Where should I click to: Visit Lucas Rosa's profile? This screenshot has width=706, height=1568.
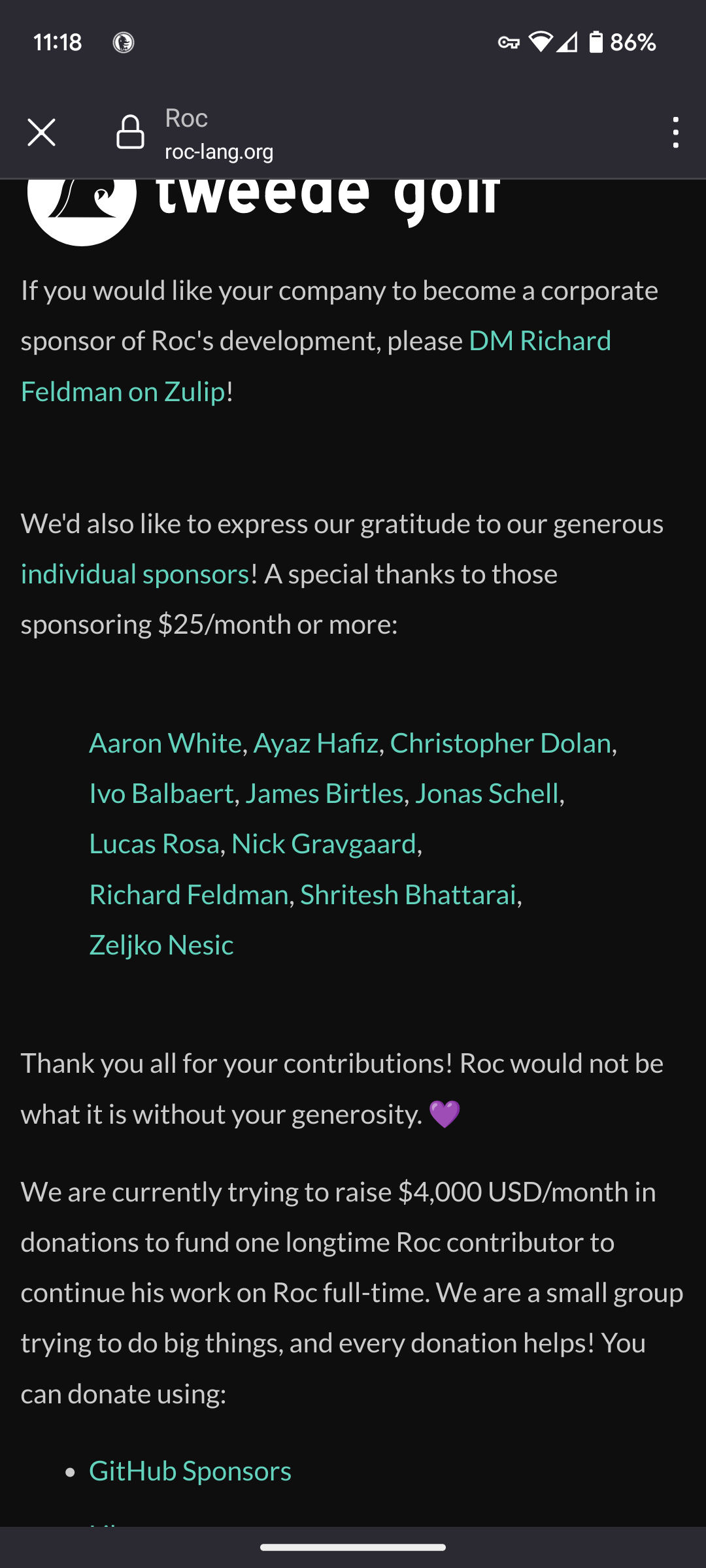coord(154,844)
